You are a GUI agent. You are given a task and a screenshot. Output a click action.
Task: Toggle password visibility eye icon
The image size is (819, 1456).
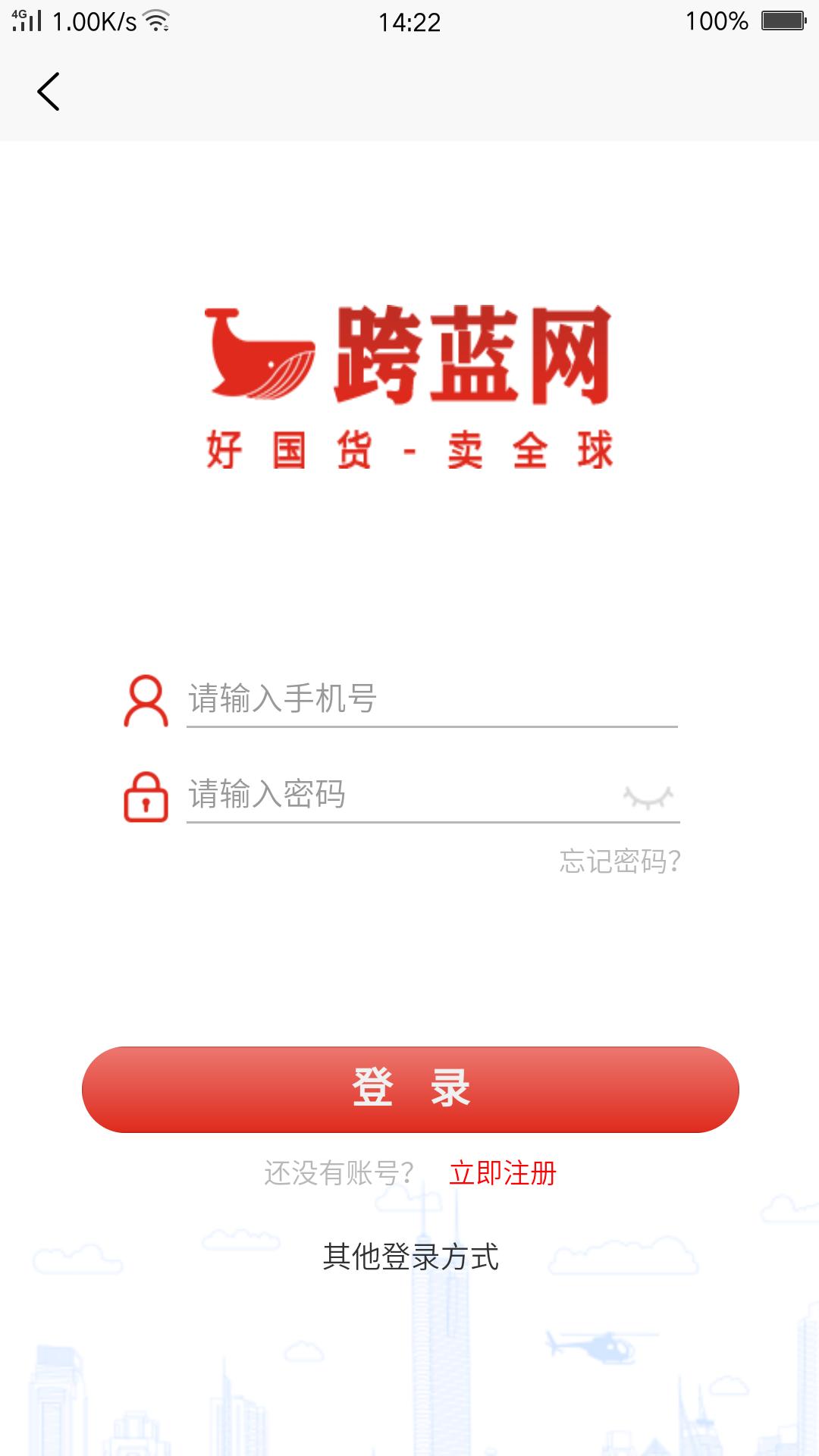648,796
